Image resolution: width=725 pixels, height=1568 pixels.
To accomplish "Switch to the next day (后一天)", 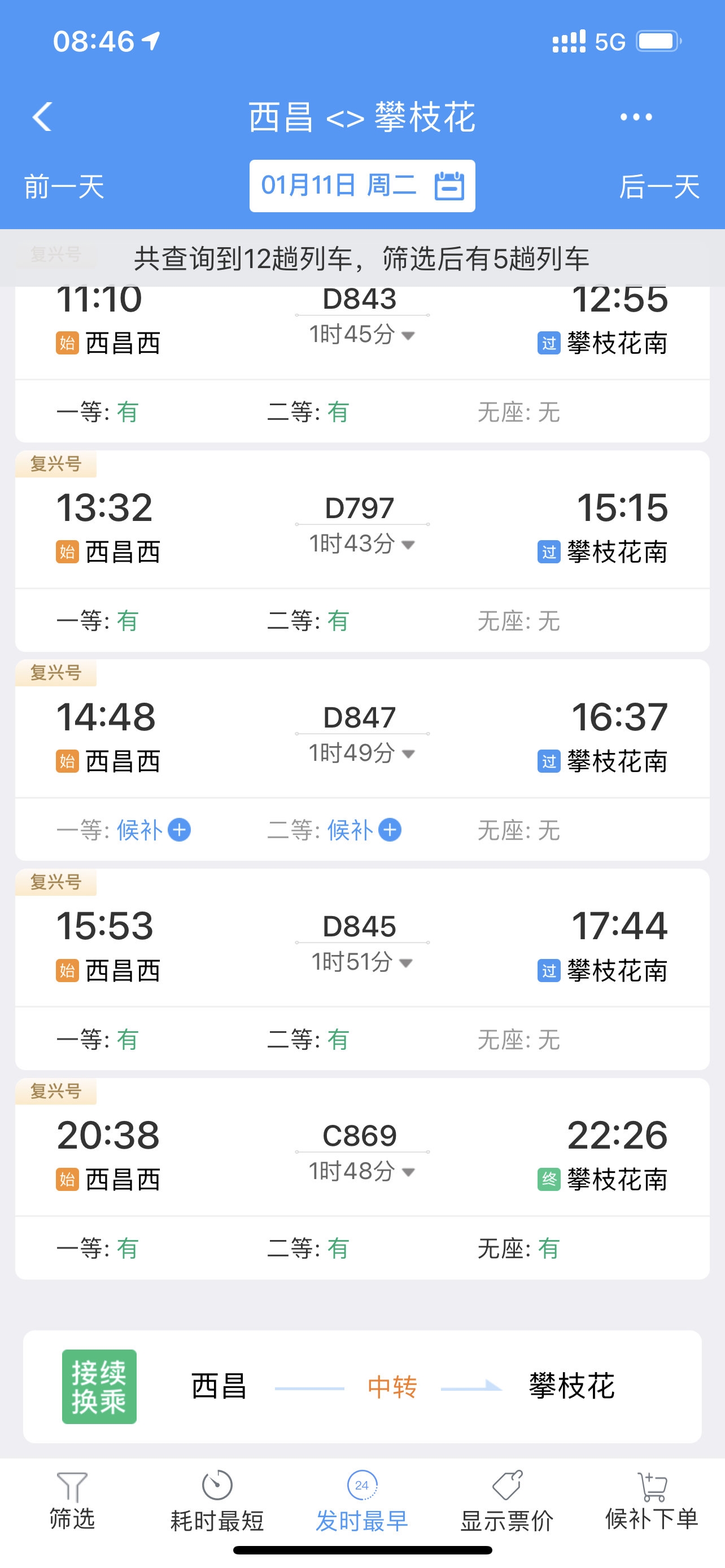I will [660, 186].
